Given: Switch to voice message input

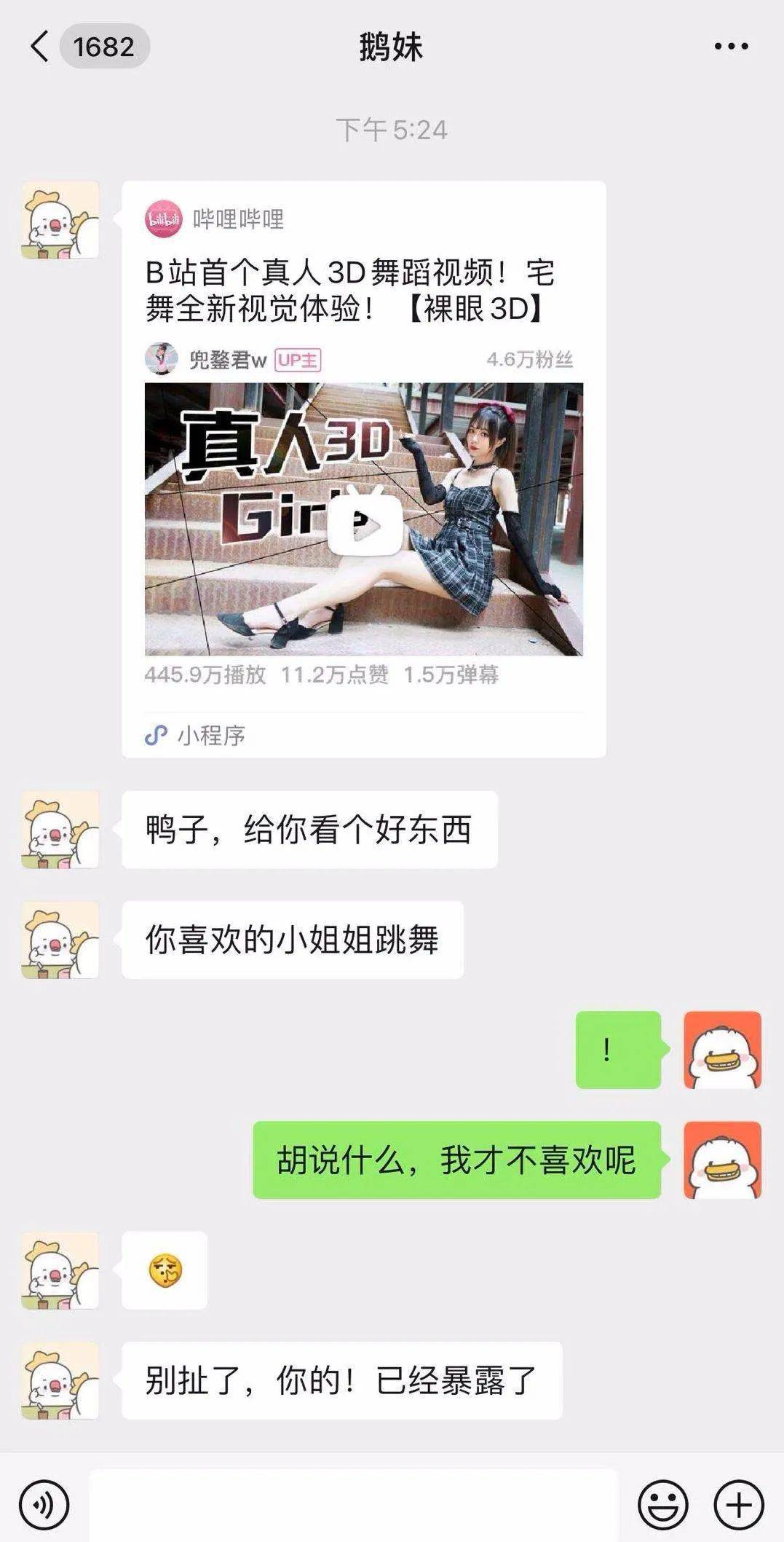Looking at the screenshot, I should [44, 1505].
